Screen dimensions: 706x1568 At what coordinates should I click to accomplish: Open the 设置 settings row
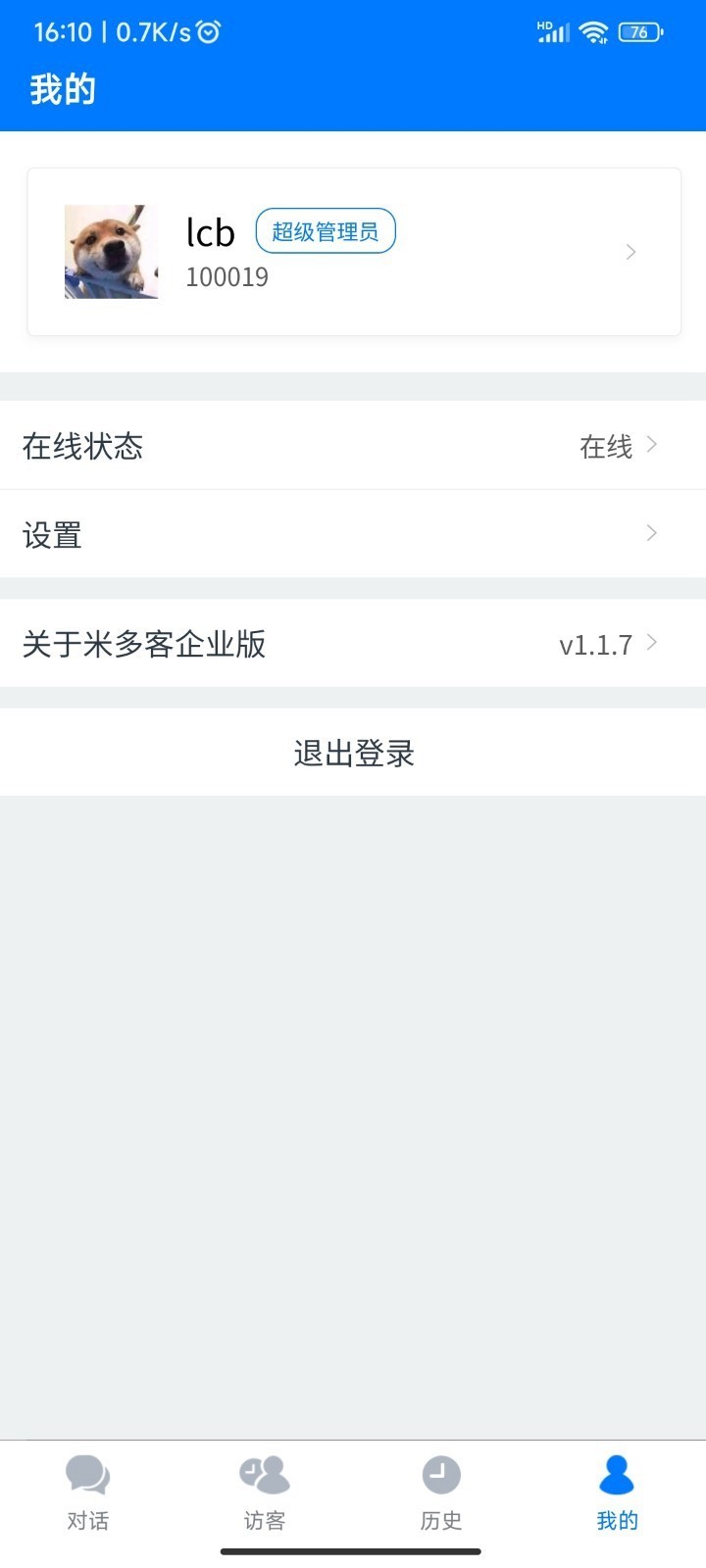[x=353, y=534]
